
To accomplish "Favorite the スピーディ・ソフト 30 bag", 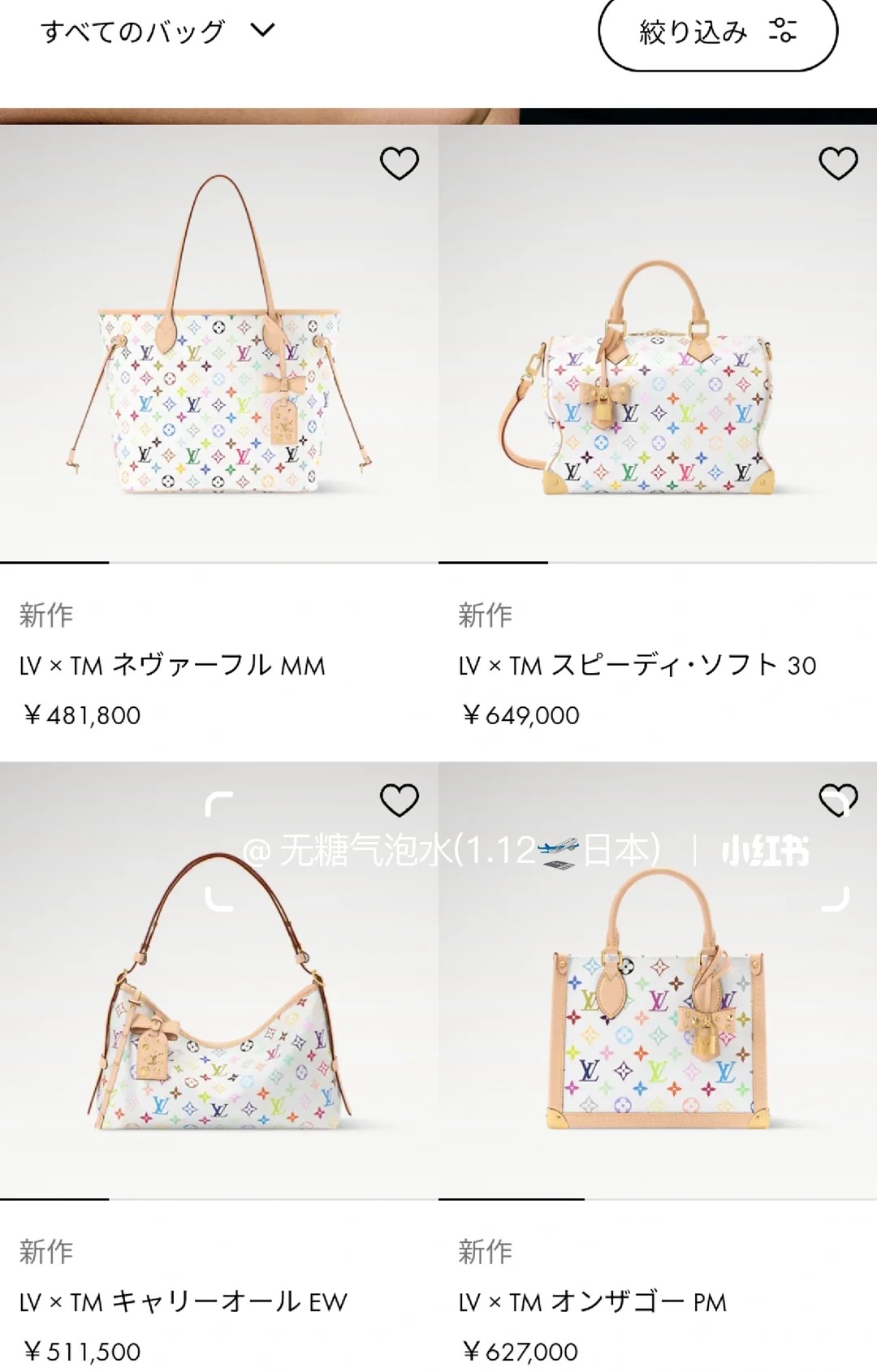I will click(x=838, y=163).
